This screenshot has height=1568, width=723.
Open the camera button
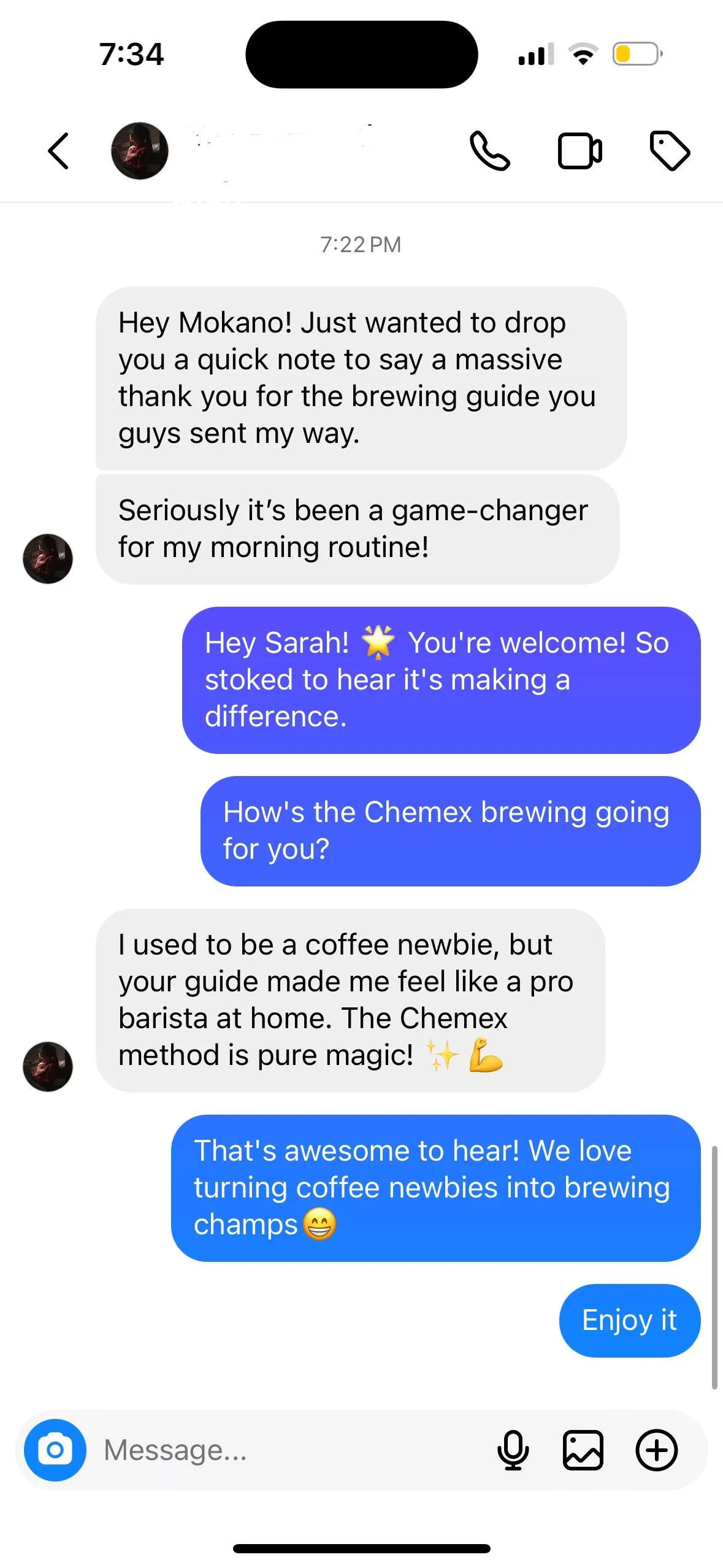click(55, 1450)
